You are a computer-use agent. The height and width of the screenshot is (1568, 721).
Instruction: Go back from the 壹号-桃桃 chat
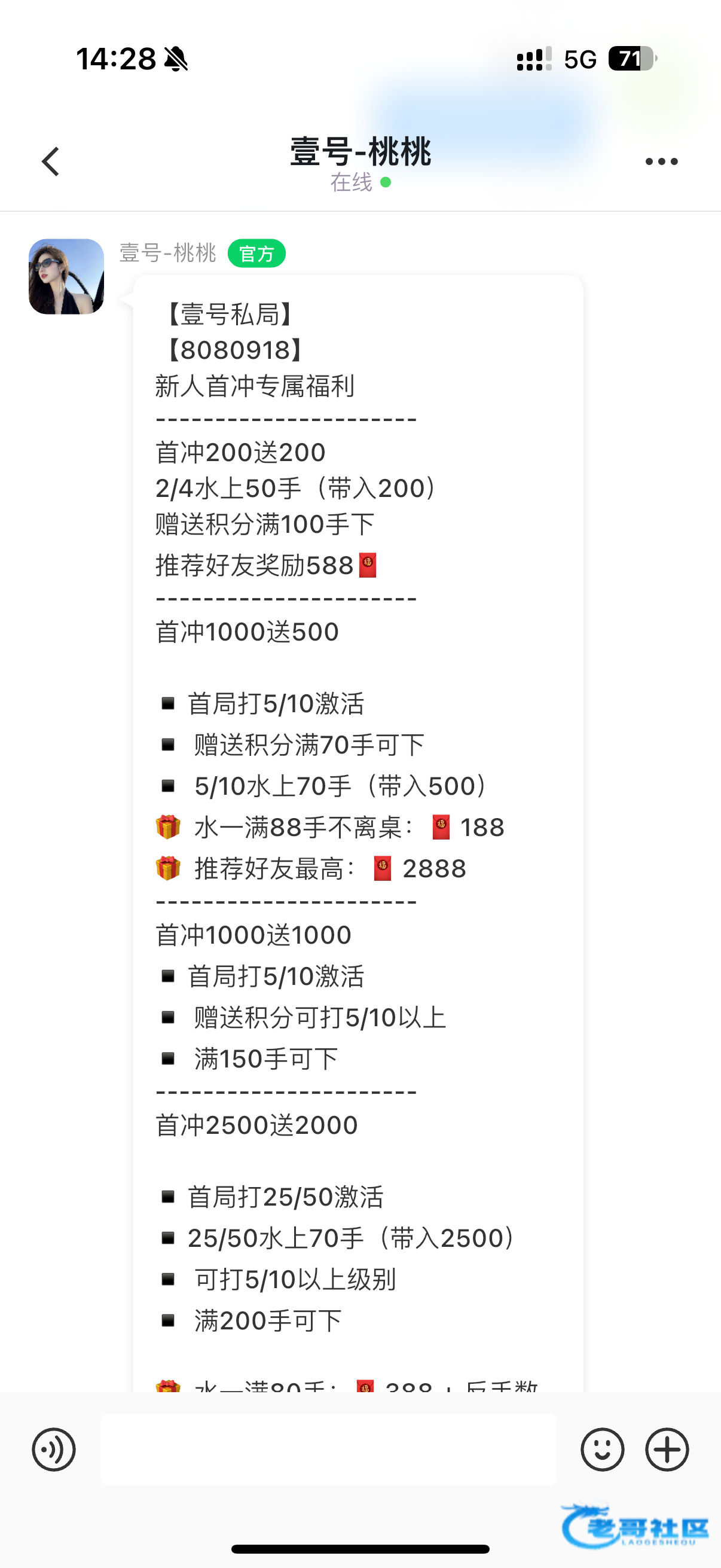tap(51, 162)
